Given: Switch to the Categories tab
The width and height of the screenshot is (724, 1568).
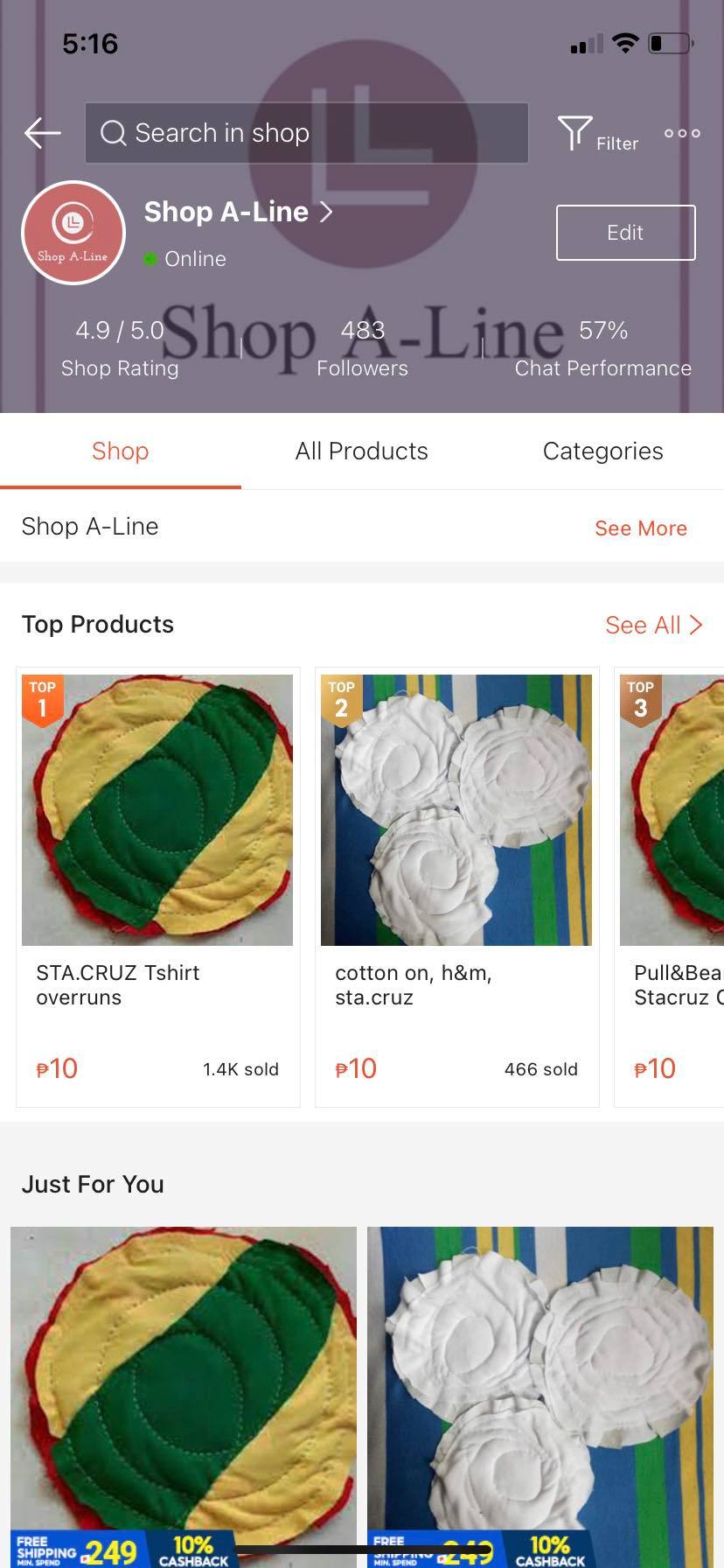Looking at the screenshot, I should pyautogui.click(x=602, y=451).
